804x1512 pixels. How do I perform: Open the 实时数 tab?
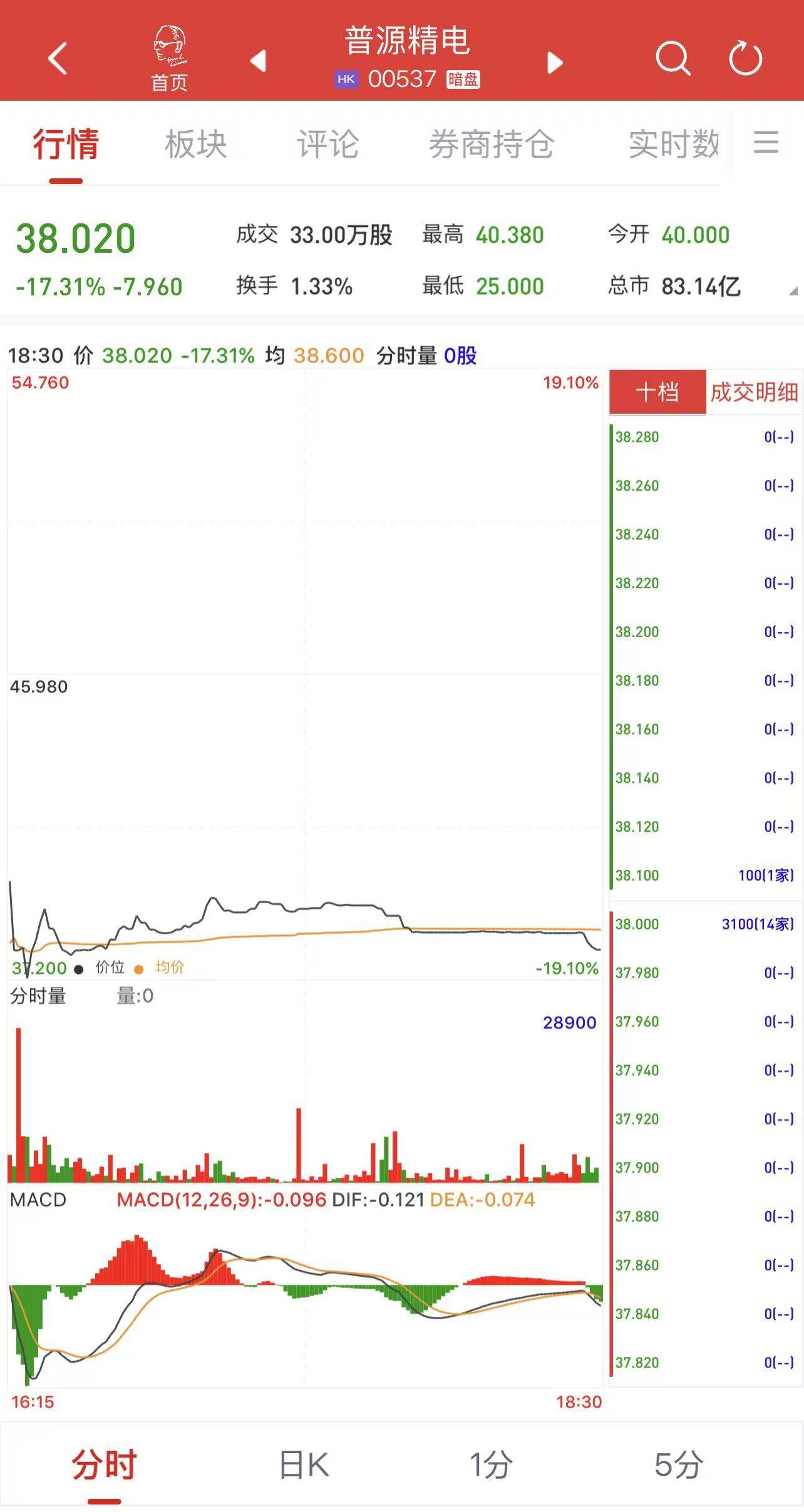click(674, 145)
